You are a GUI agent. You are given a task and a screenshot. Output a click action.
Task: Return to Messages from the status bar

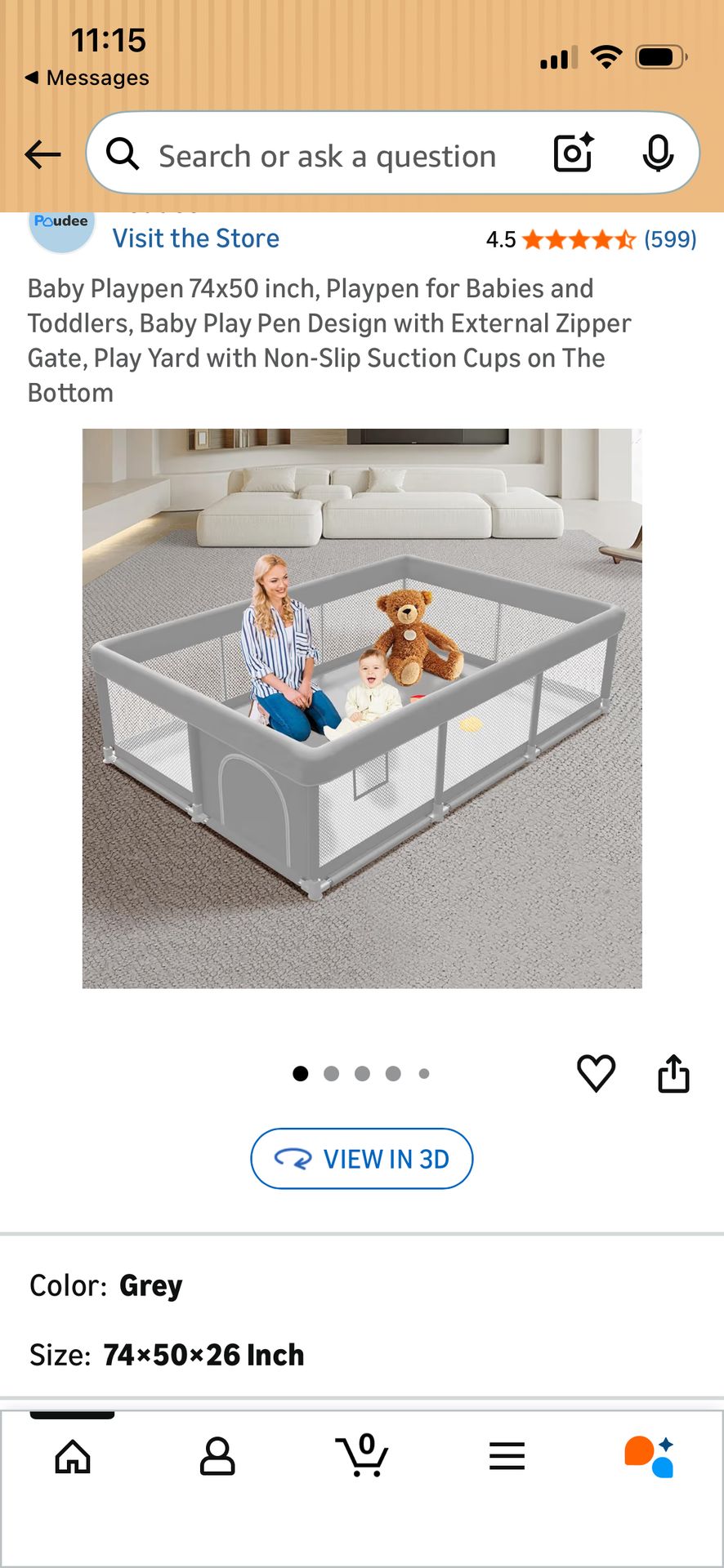click(x=87, y=78)
